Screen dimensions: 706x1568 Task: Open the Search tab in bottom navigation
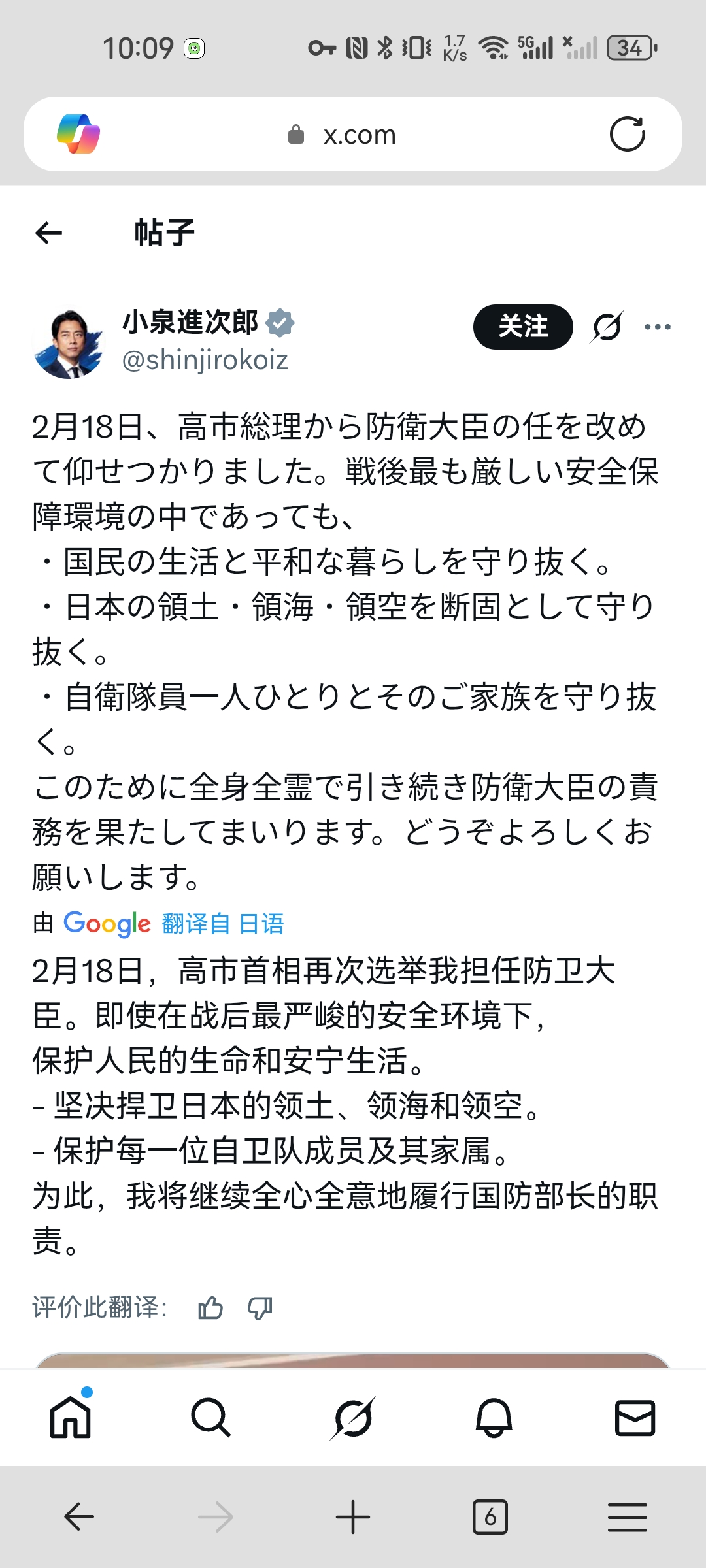[210, 1418]
